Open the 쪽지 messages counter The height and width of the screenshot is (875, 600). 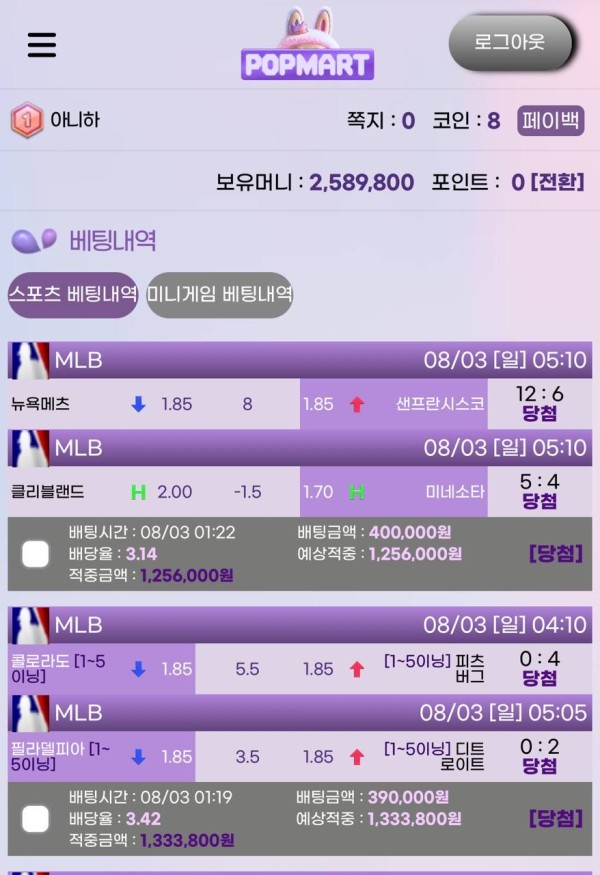pos(380,121)
